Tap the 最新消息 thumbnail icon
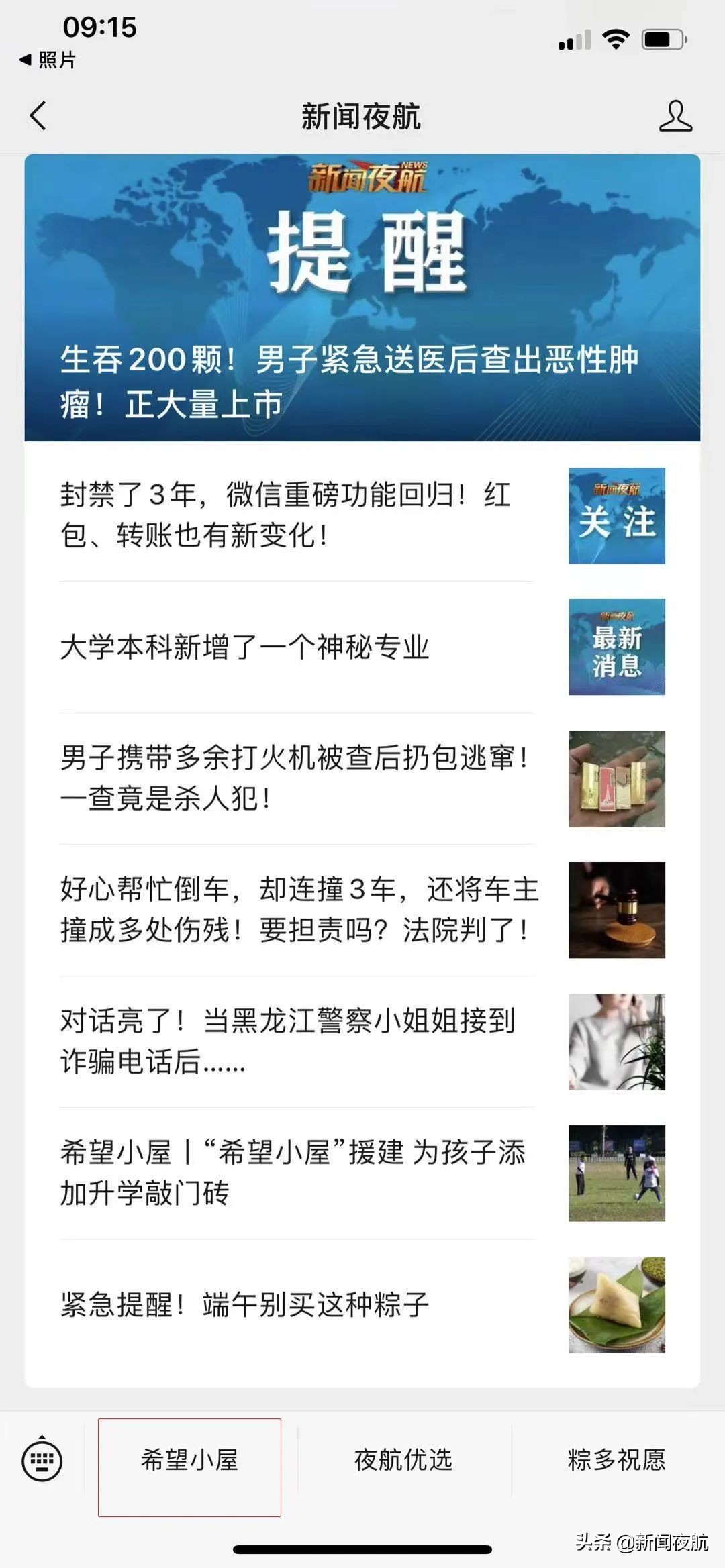Image resolution: width=725 pixels, height=1568 pixels. tap(616, 647)
